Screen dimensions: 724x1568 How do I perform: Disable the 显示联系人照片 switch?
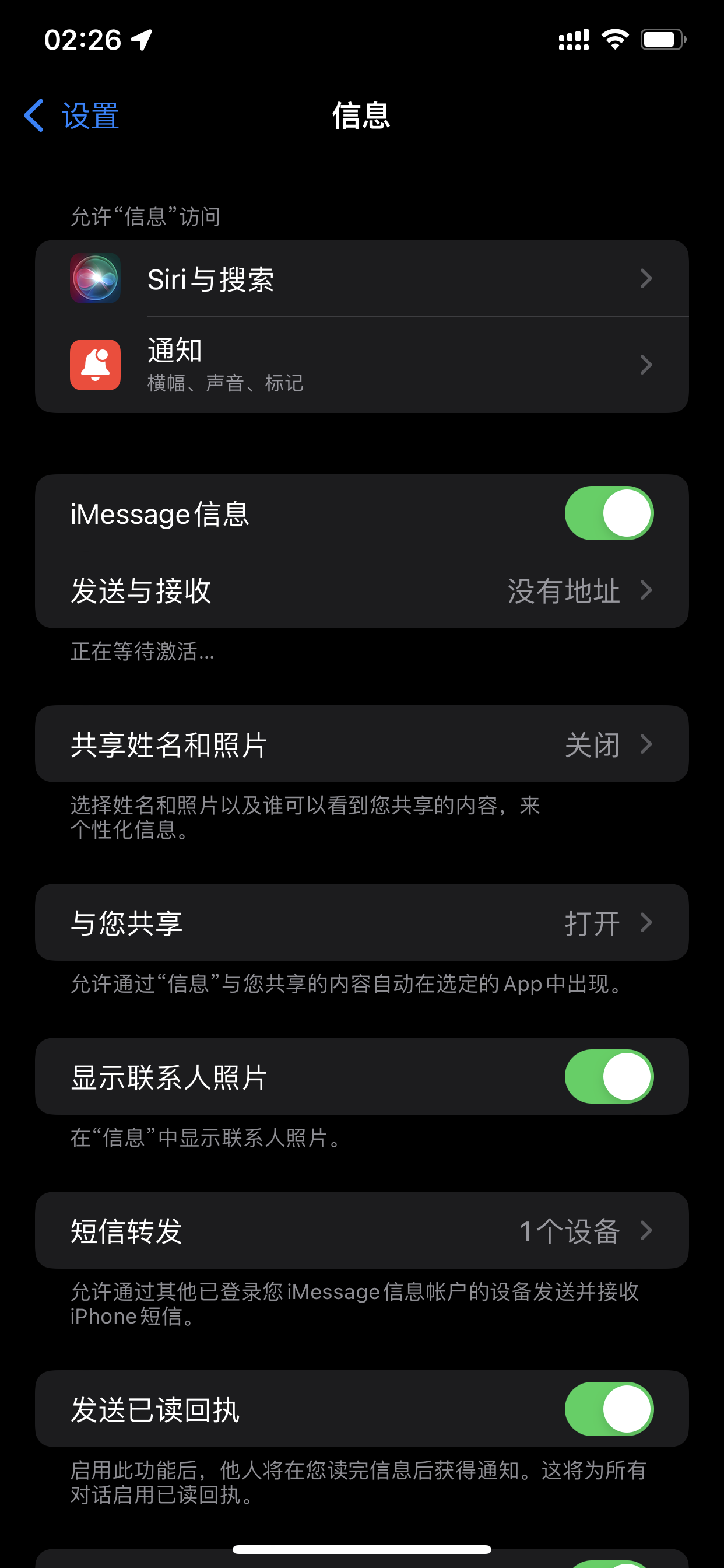(609, 1076)
